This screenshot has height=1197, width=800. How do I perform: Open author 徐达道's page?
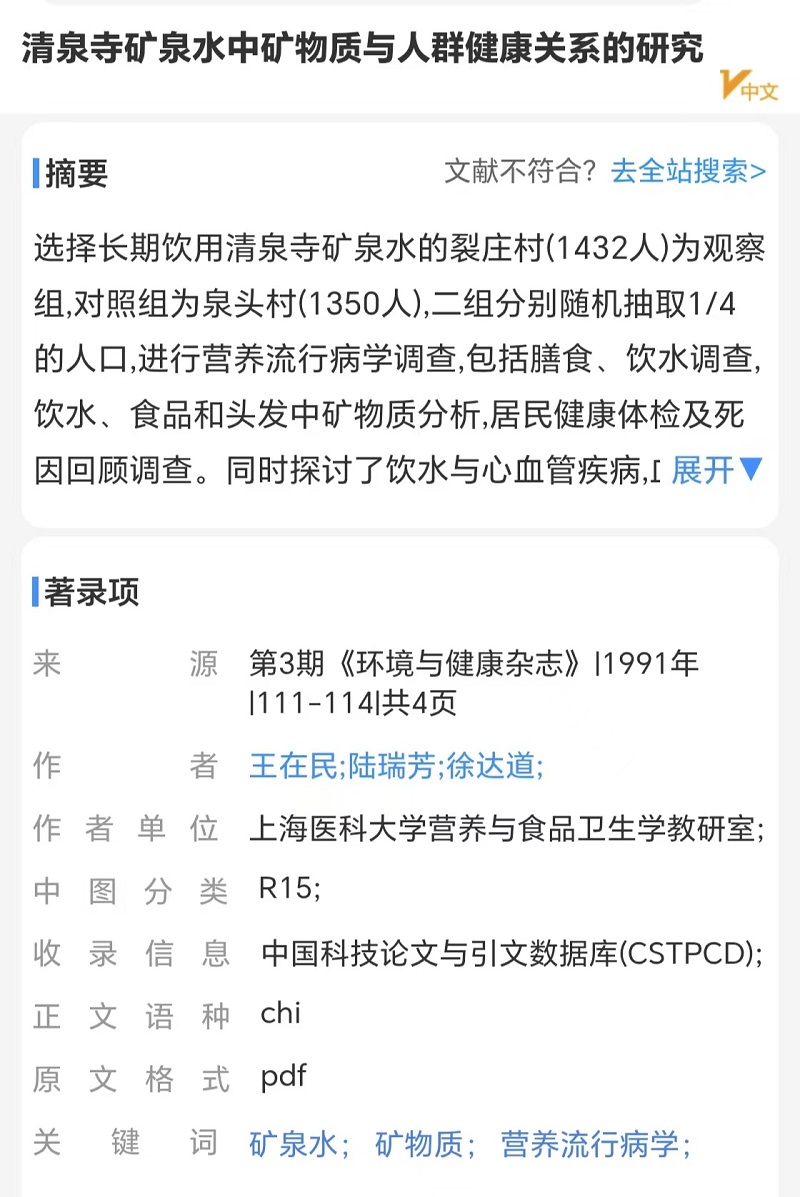490,767
